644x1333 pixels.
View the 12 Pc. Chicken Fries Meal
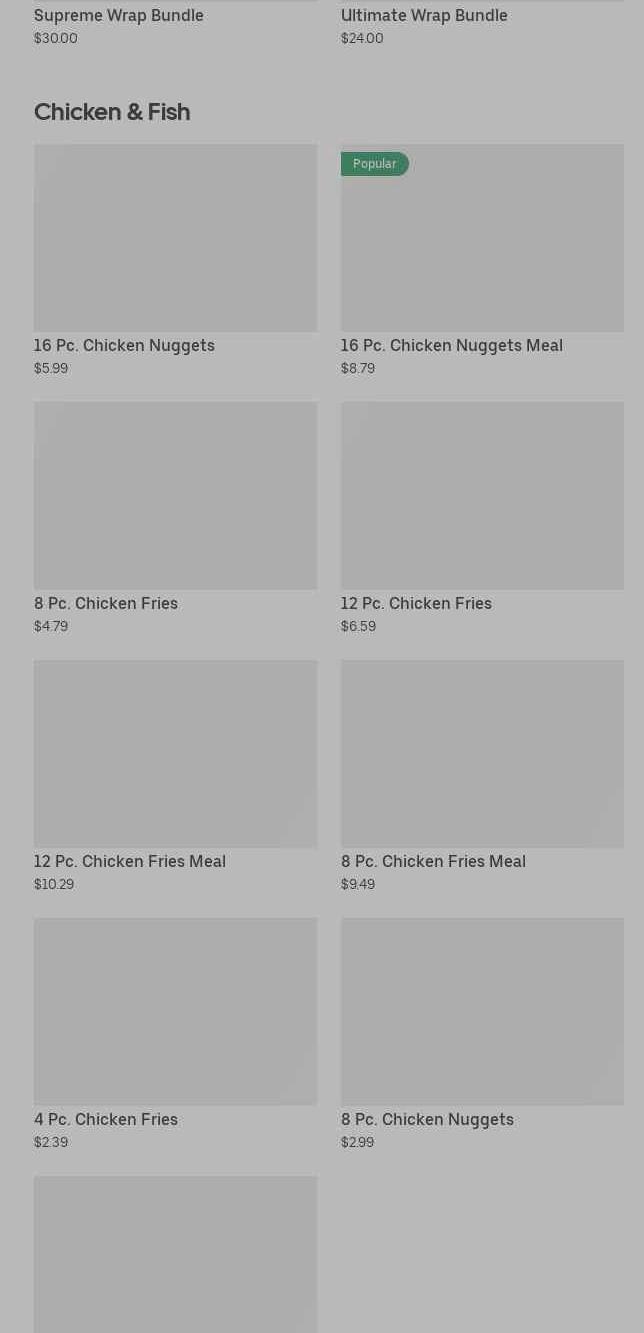tap(175, 754)
